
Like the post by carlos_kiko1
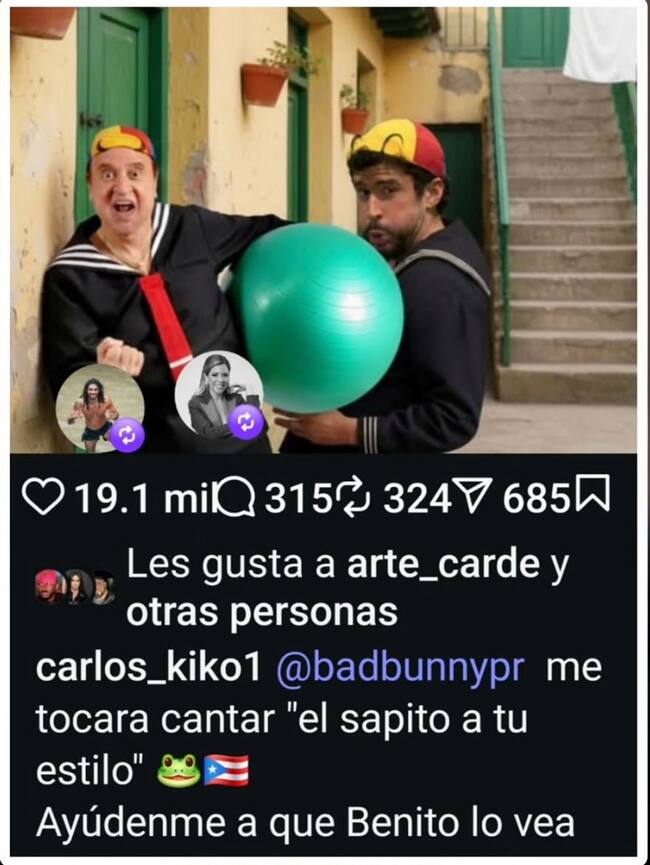tap(43, 499)
